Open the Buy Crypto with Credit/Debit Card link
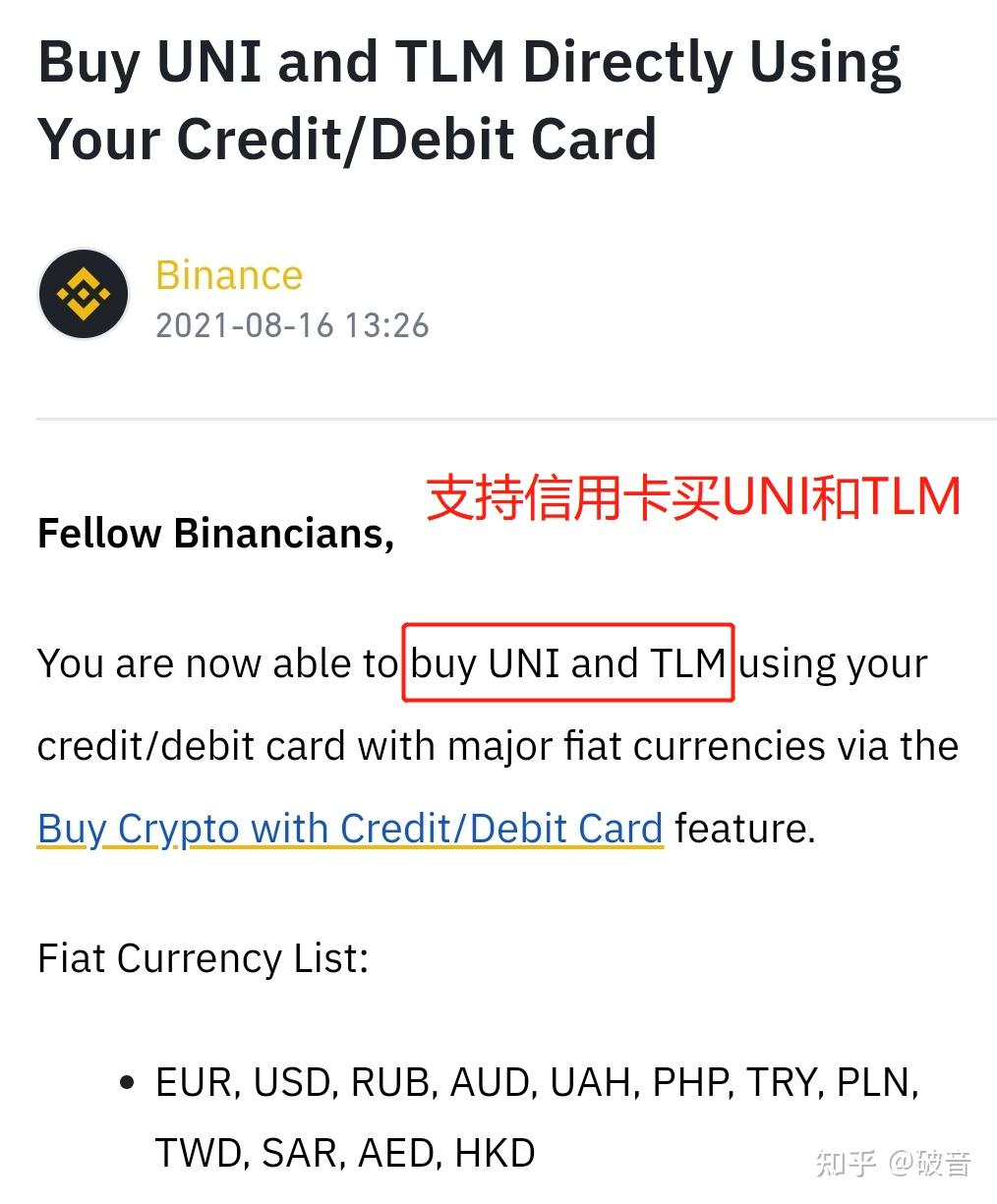The height and width of the screenshot is (1204, 997). (x=350, y=829)
